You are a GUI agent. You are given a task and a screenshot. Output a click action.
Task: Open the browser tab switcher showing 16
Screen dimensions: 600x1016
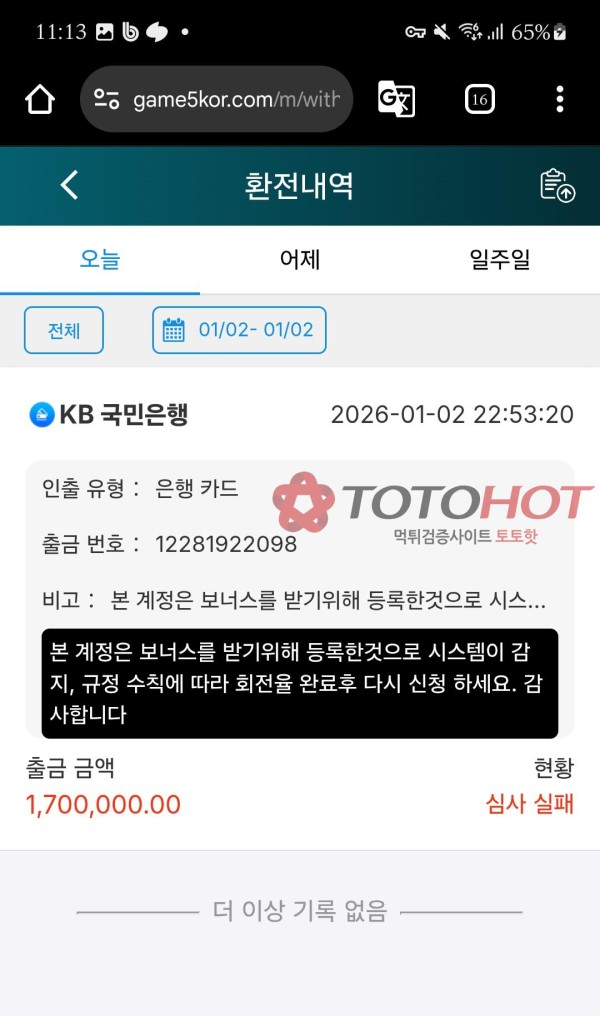pos(480,99)
